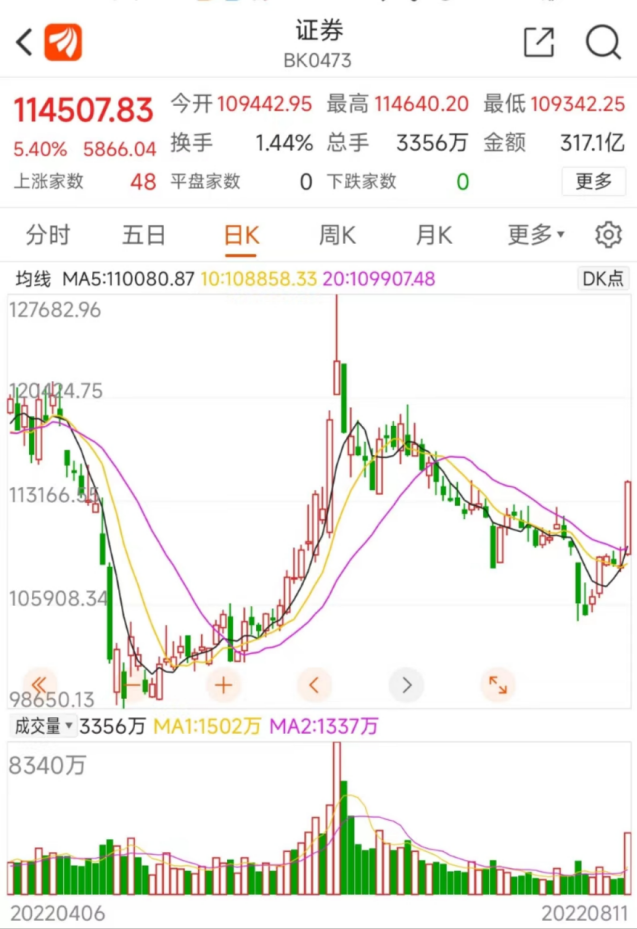Expand chart to fullscreen
The height and width of the screenshot is (929, 637).
tap(497, 685)
